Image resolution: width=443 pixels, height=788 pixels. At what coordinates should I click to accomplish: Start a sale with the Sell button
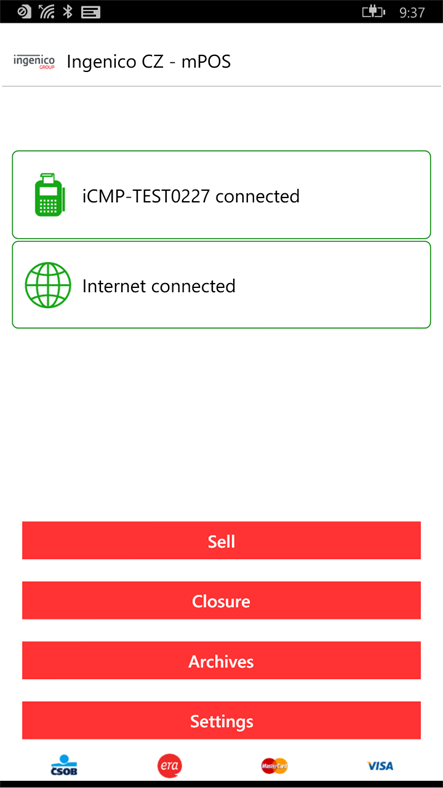click(221, 540)
